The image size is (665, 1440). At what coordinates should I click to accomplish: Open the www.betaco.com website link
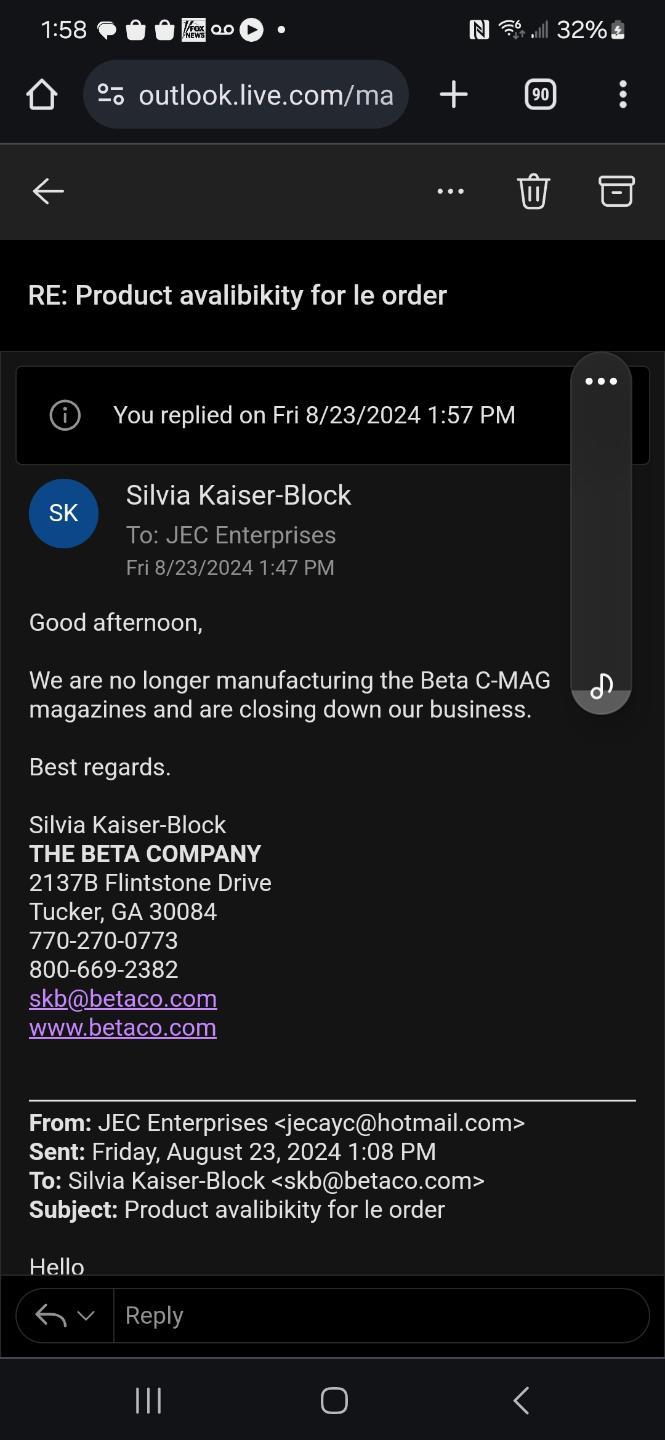click(123, 1027)
